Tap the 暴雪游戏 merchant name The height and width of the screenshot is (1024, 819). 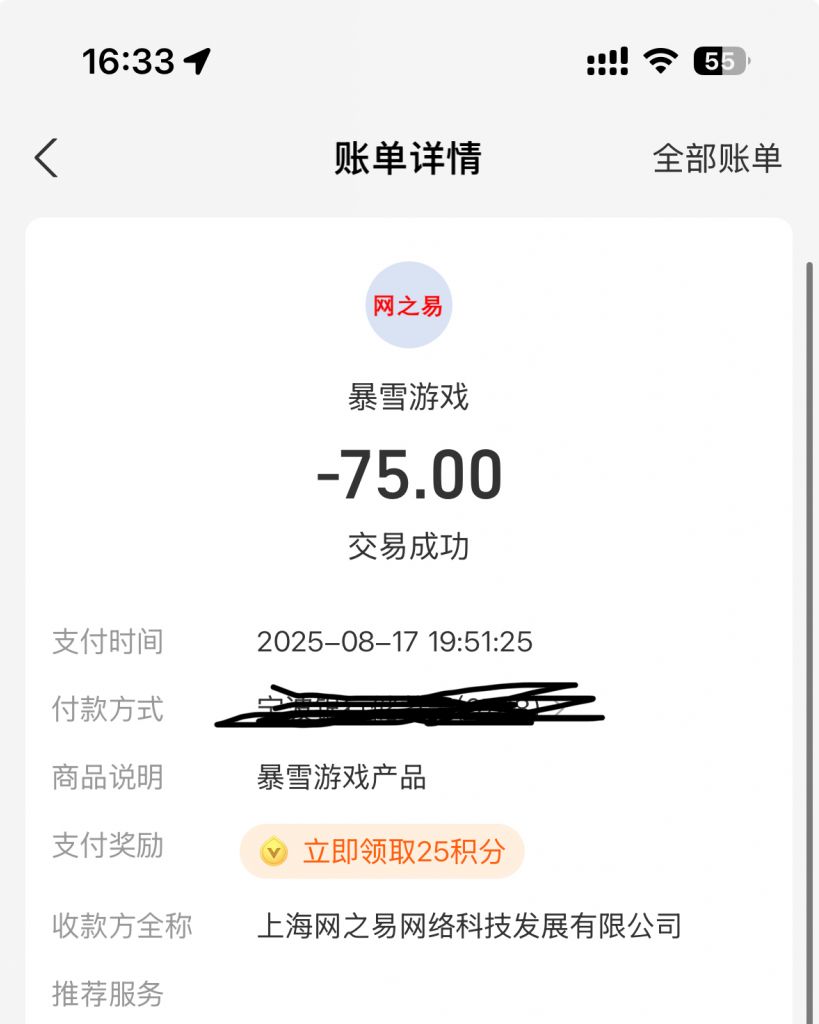(x=408, y=395)
